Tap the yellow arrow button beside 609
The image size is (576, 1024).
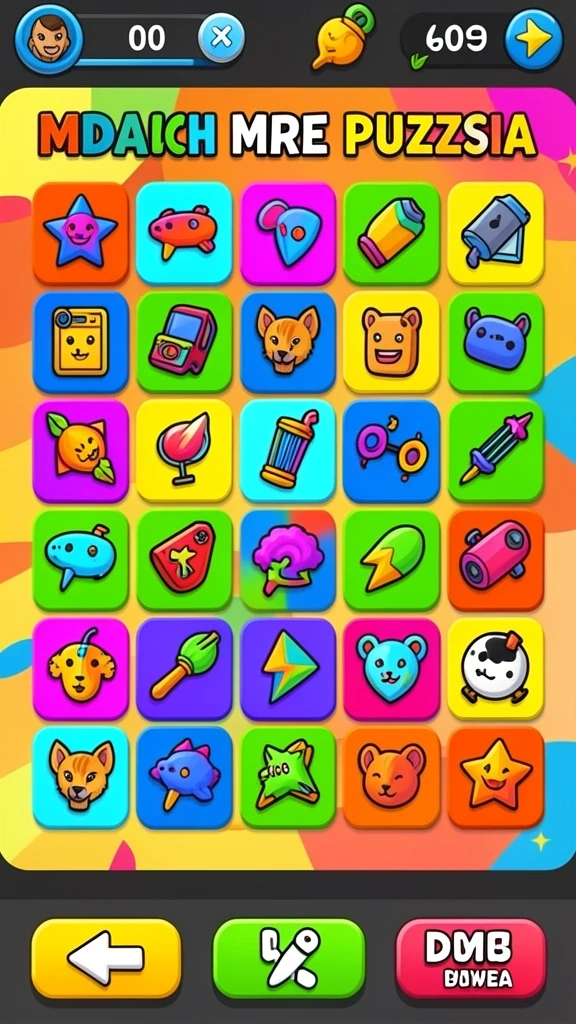(x=534, y=39)
